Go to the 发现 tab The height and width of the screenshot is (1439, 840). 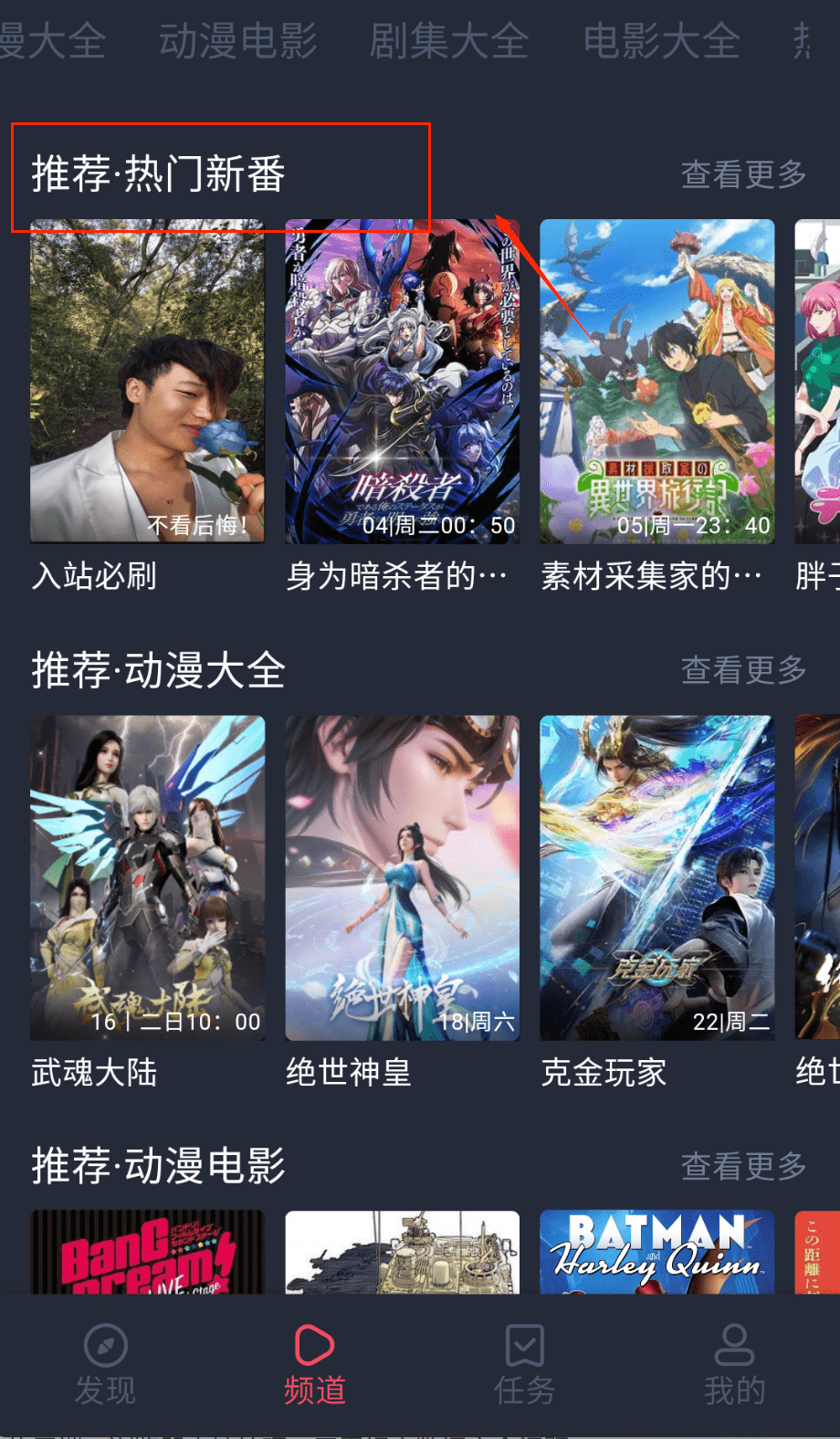tap(105, 1364)
